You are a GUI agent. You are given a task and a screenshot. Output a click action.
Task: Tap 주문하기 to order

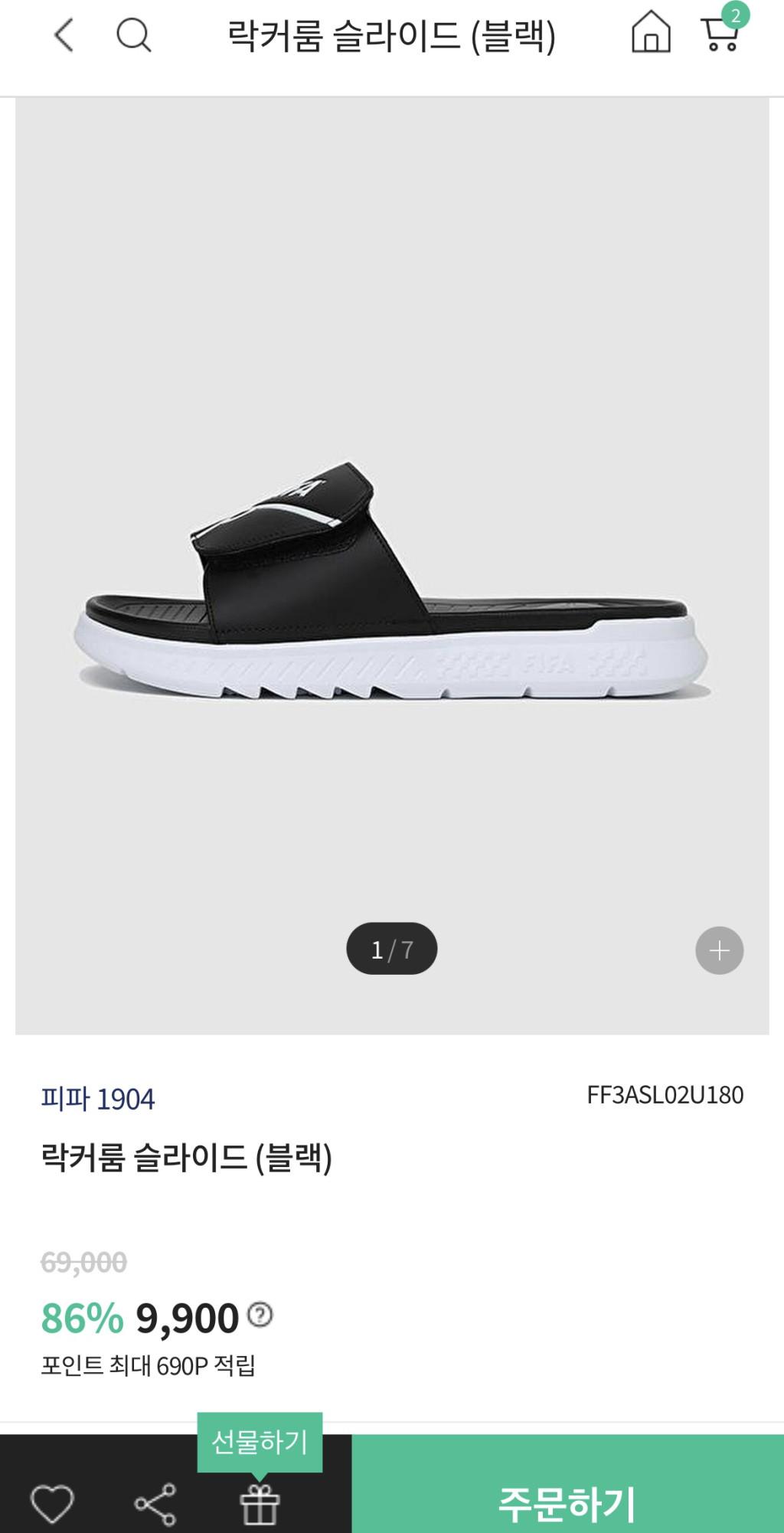coord(567,1503)
